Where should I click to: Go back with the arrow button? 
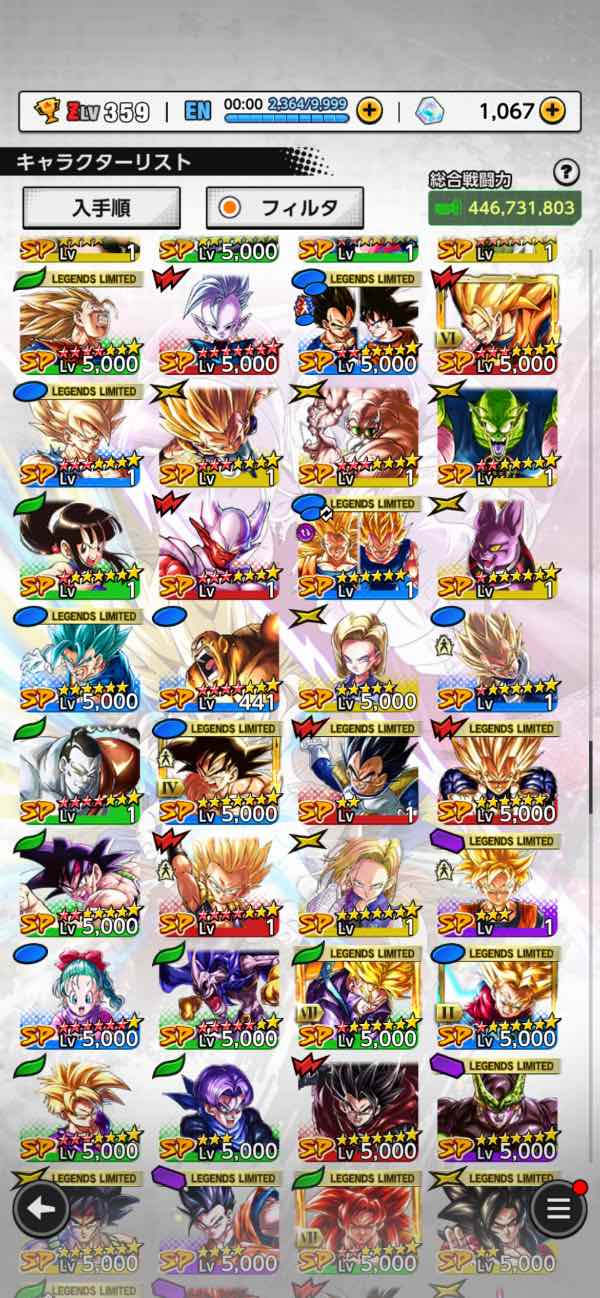pyautogui.click(x=41, y=1208)
